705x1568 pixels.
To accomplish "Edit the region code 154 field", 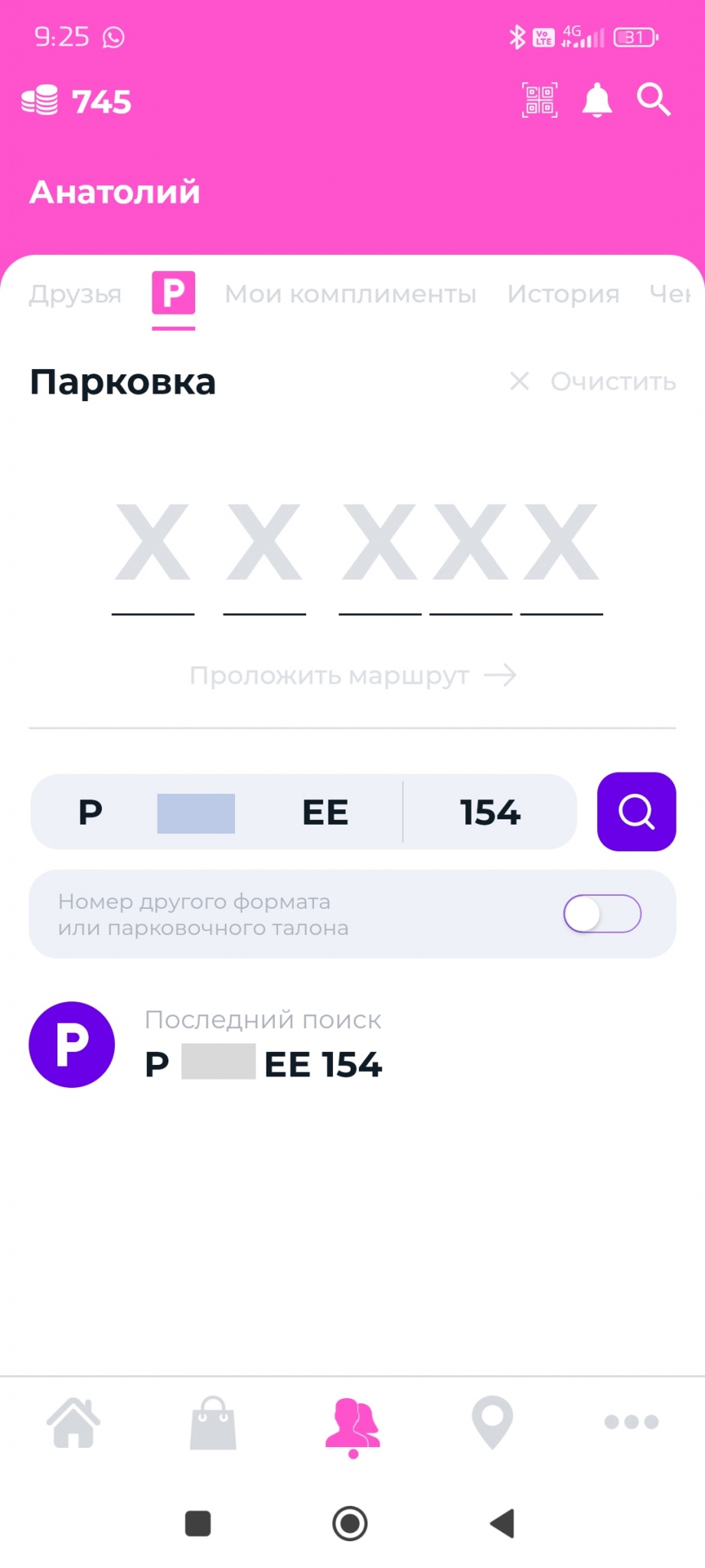I will tap(490, 812).
